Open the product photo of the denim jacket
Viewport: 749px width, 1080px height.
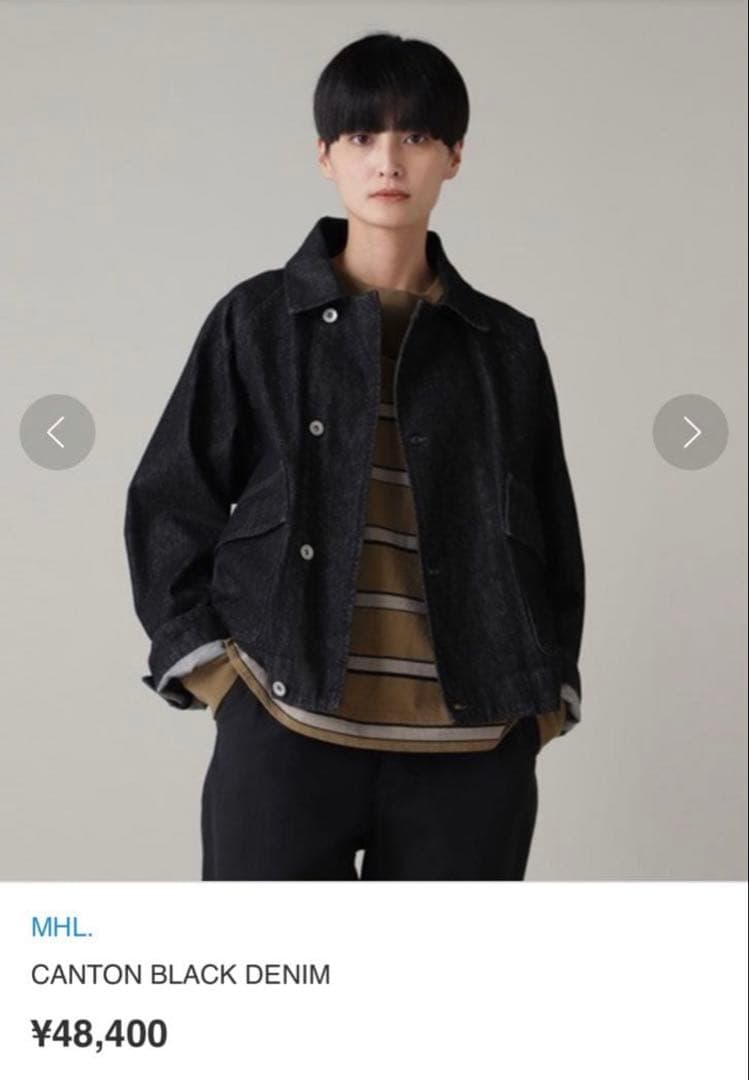click(x=374, y=500)
